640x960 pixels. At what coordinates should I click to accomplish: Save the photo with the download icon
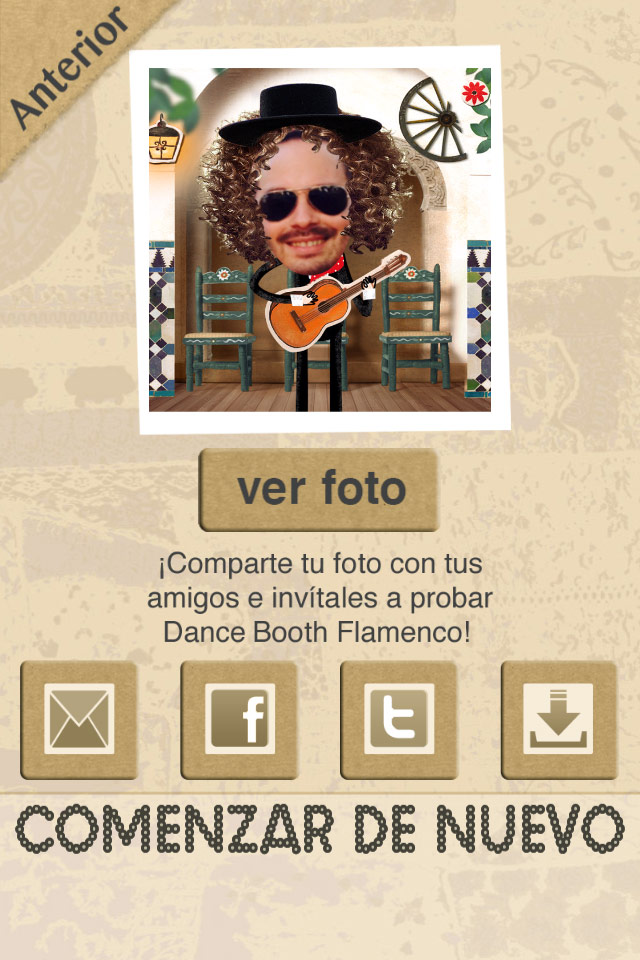point(558,719)
